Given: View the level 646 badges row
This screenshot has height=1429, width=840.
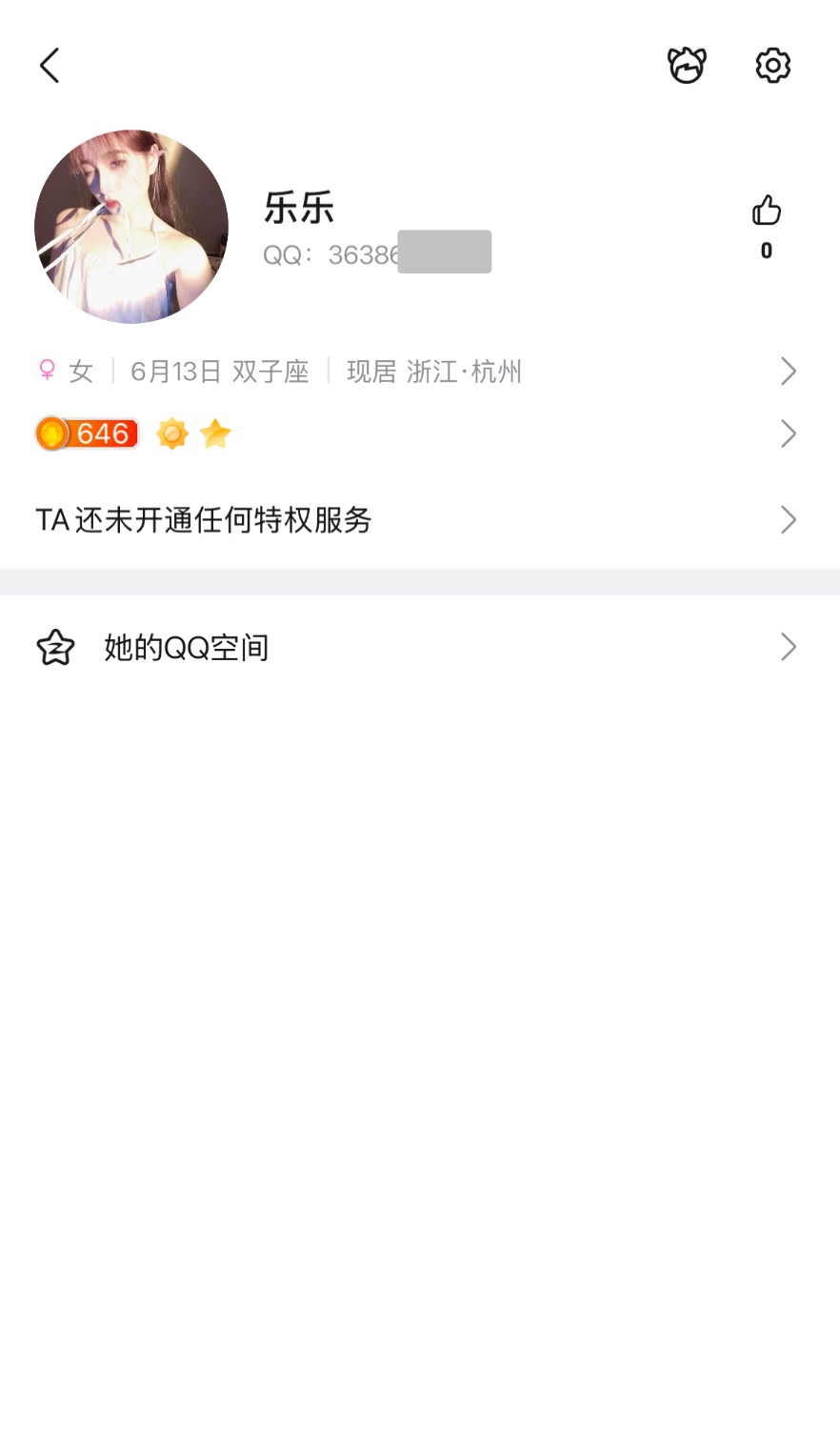Looking at the screenshot, I should [419, 434].
